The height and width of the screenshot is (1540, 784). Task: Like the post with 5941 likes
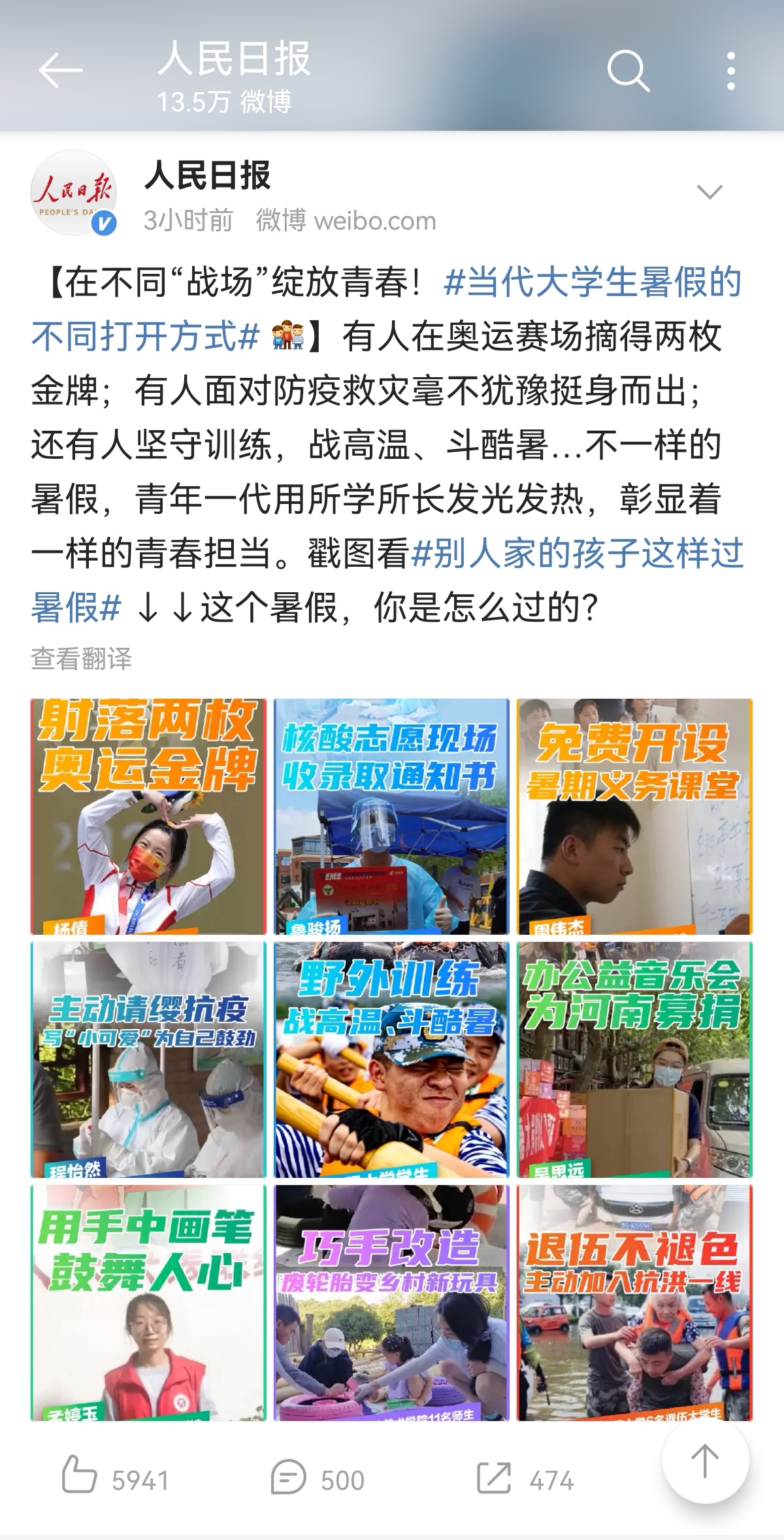coord(115,1479)
